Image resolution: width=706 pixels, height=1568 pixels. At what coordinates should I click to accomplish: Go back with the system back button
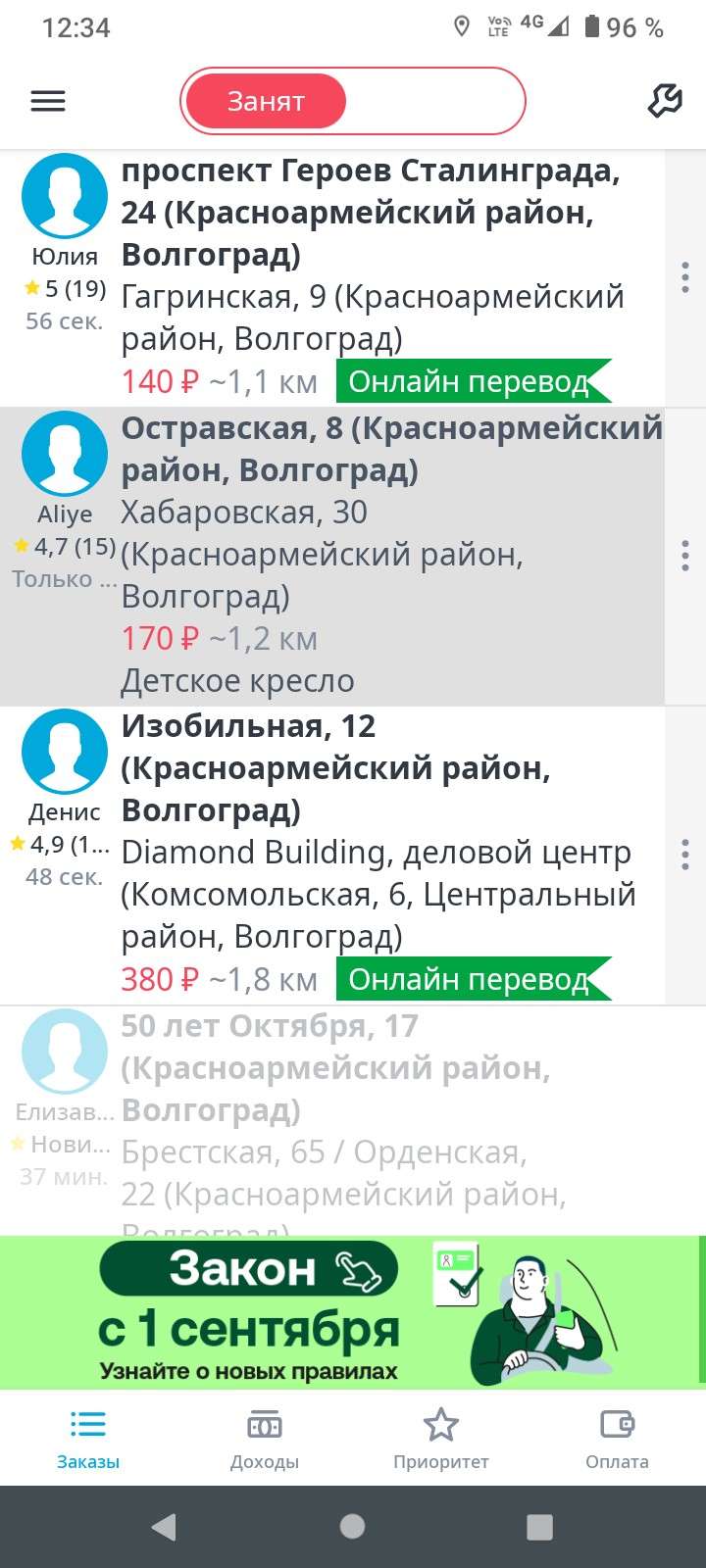tap(165, 1526)
